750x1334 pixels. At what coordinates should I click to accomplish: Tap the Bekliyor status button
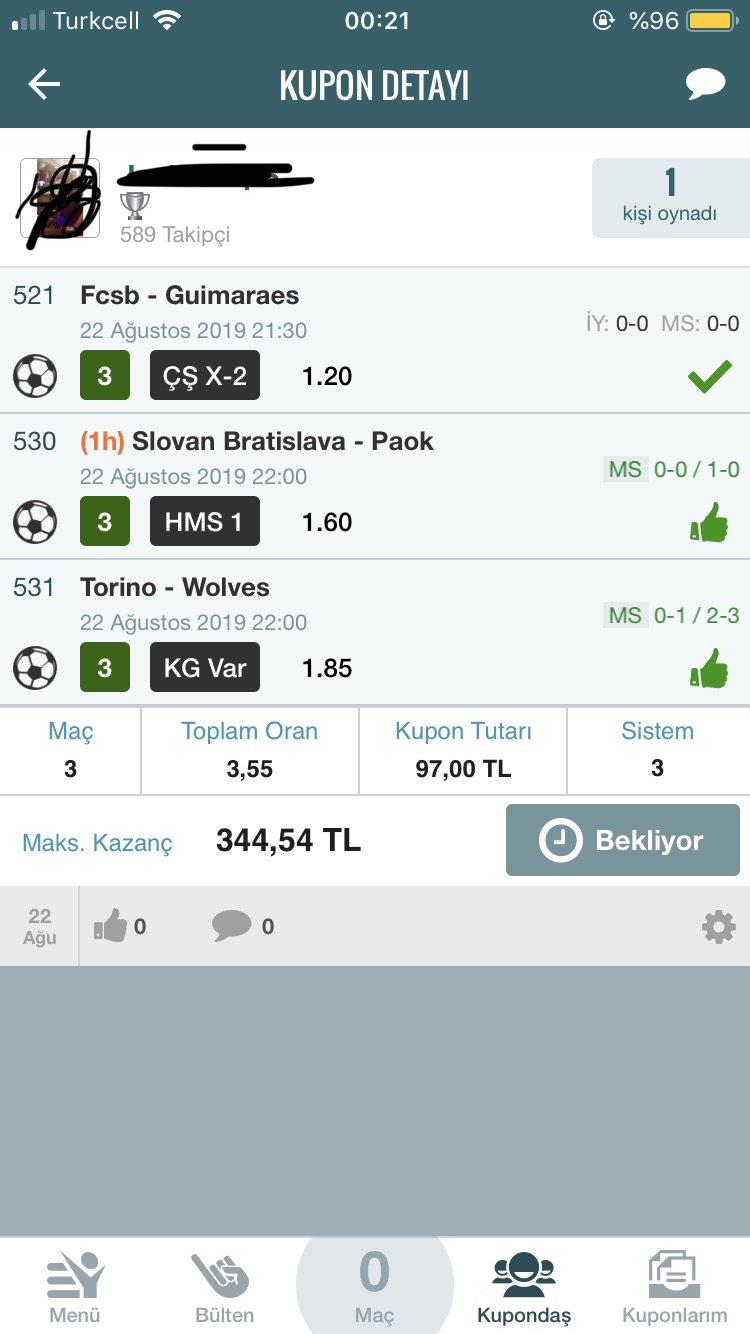pyautogui.click(x=622, y=841)
